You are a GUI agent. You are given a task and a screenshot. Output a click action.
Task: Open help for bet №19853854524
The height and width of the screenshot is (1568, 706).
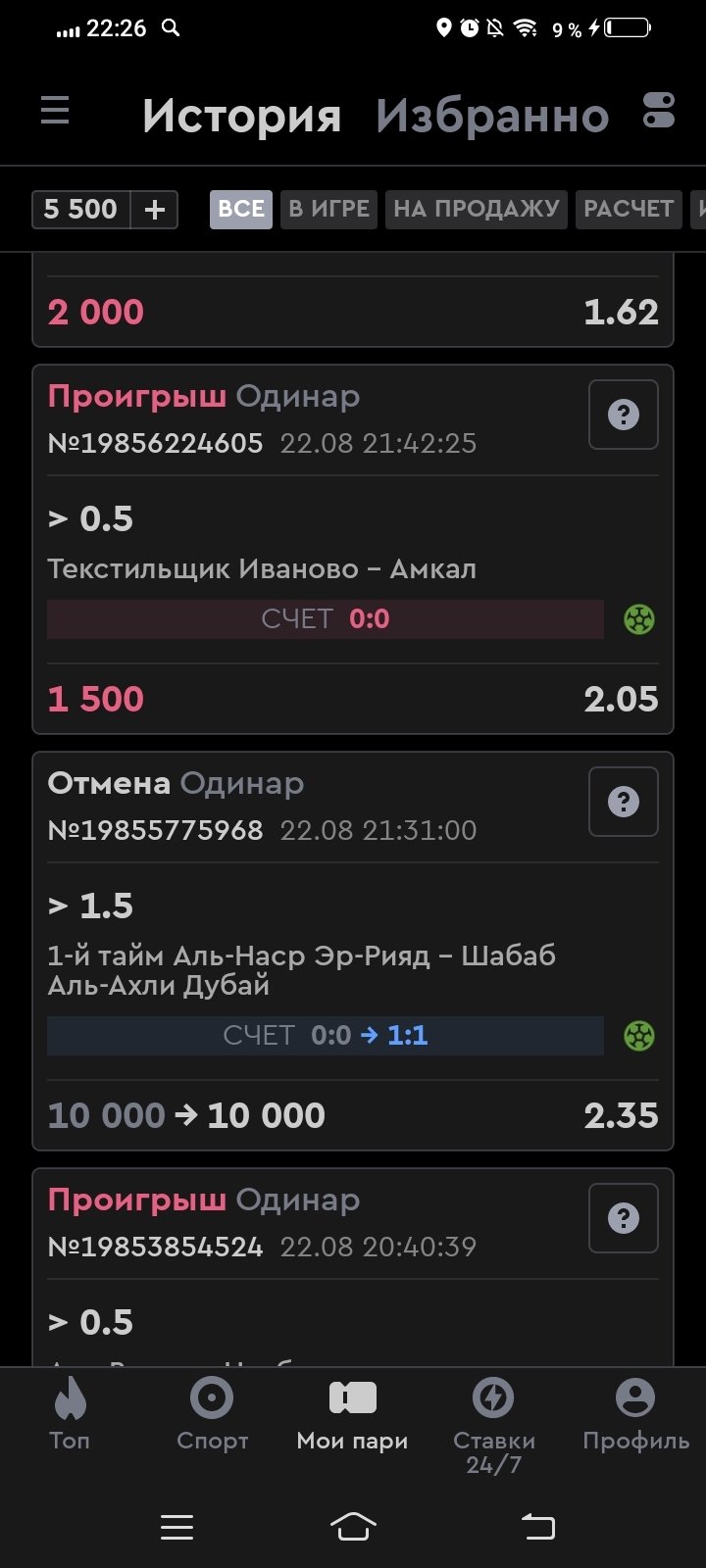point(623,1218)
